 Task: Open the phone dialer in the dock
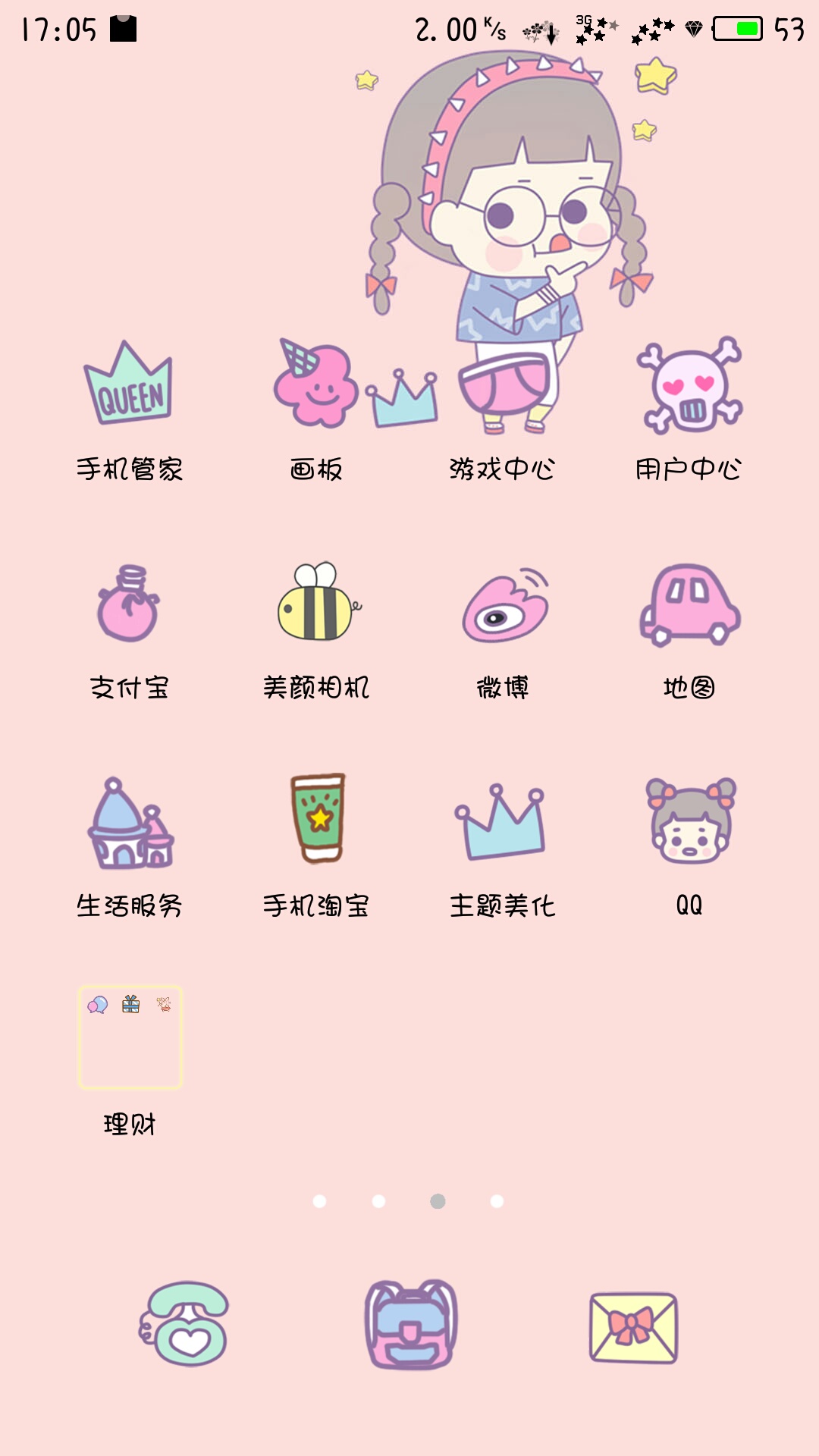[x=184, y=1324]
